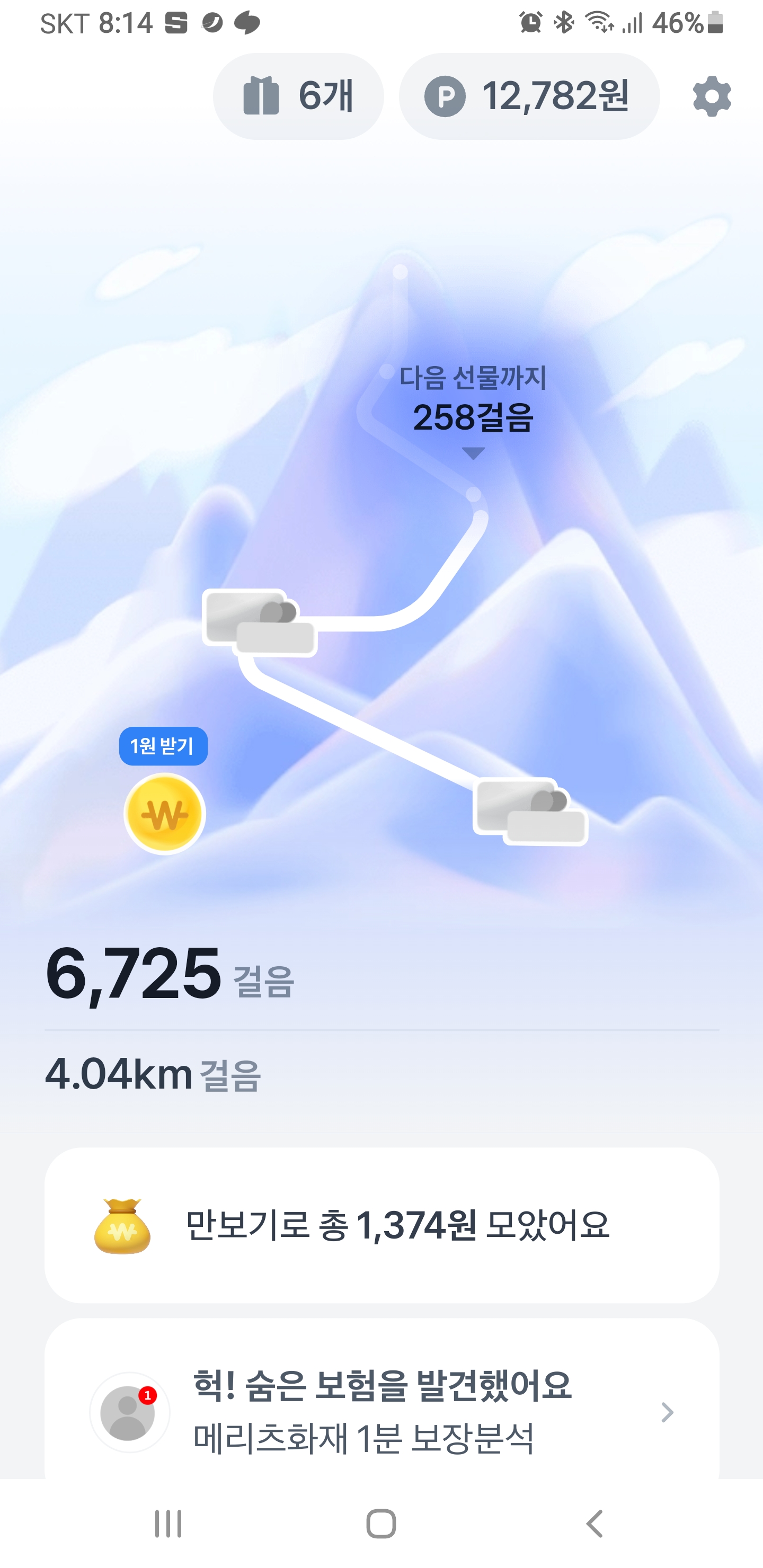Open the 6개 gifts chip
The image size is (763, 1568).
pos(298,96)
